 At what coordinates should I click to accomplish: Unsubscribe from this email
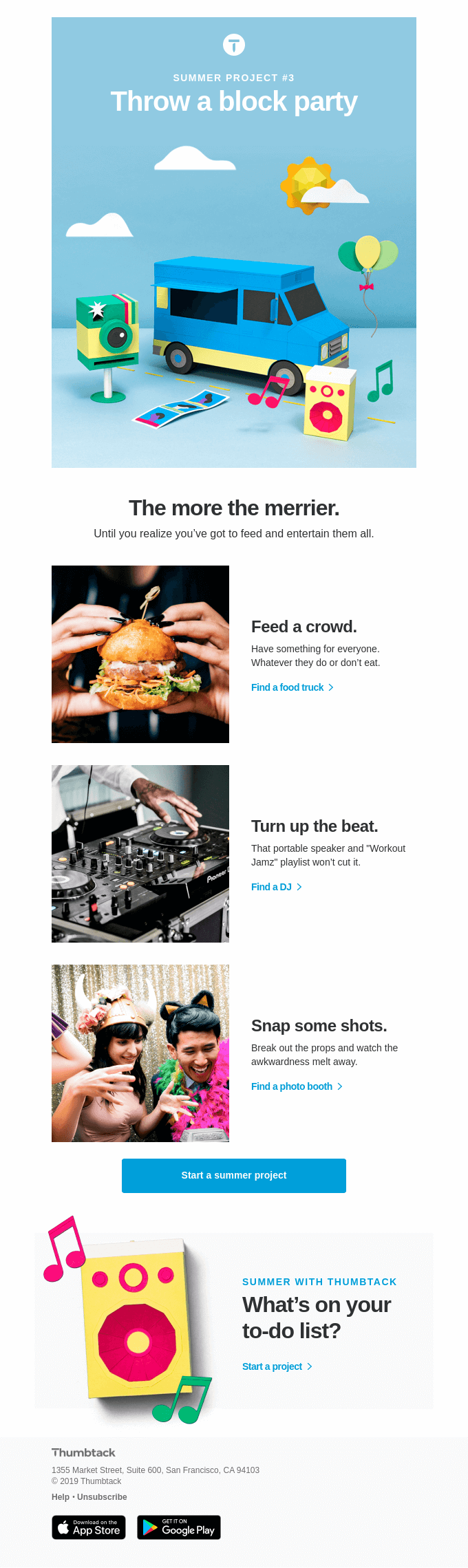coord(102,1497)
